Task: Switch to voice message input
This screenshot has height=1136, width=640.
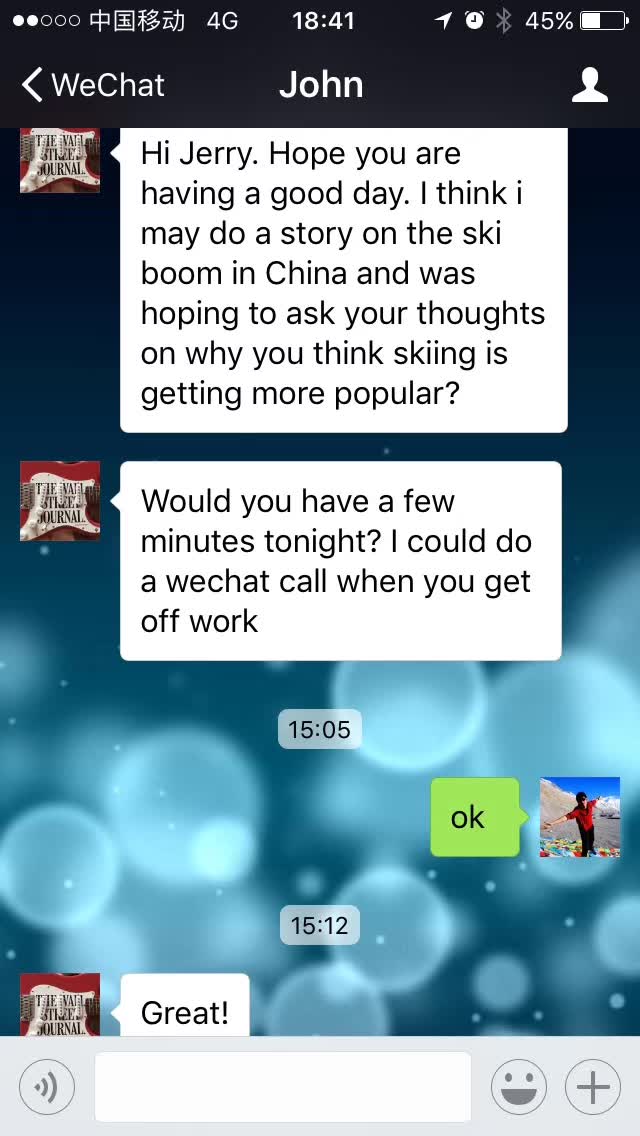Action: click(x=47, y=1087)
